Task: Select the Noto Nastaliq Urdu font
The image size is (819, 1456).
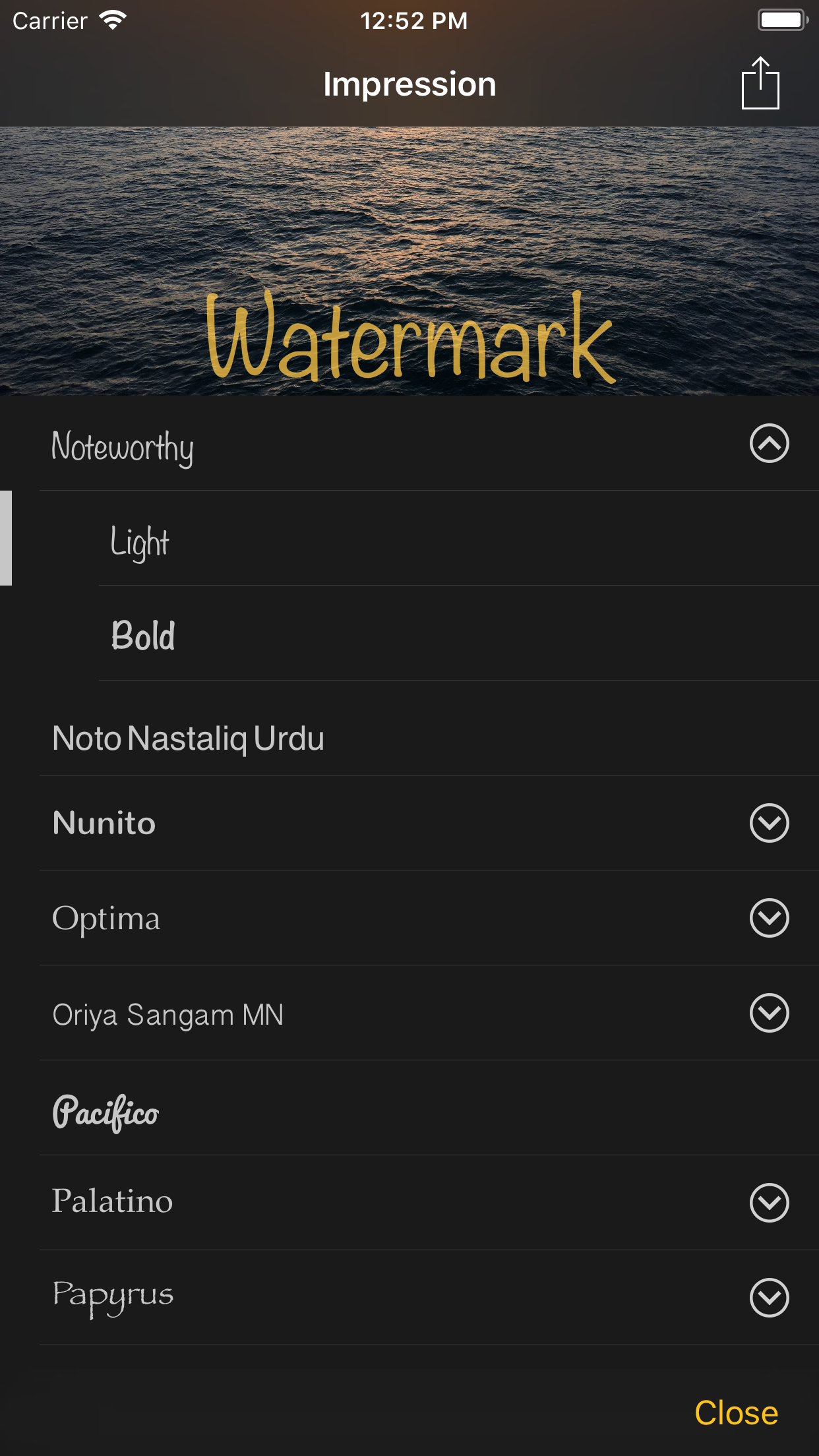Action: coord(189,737)
